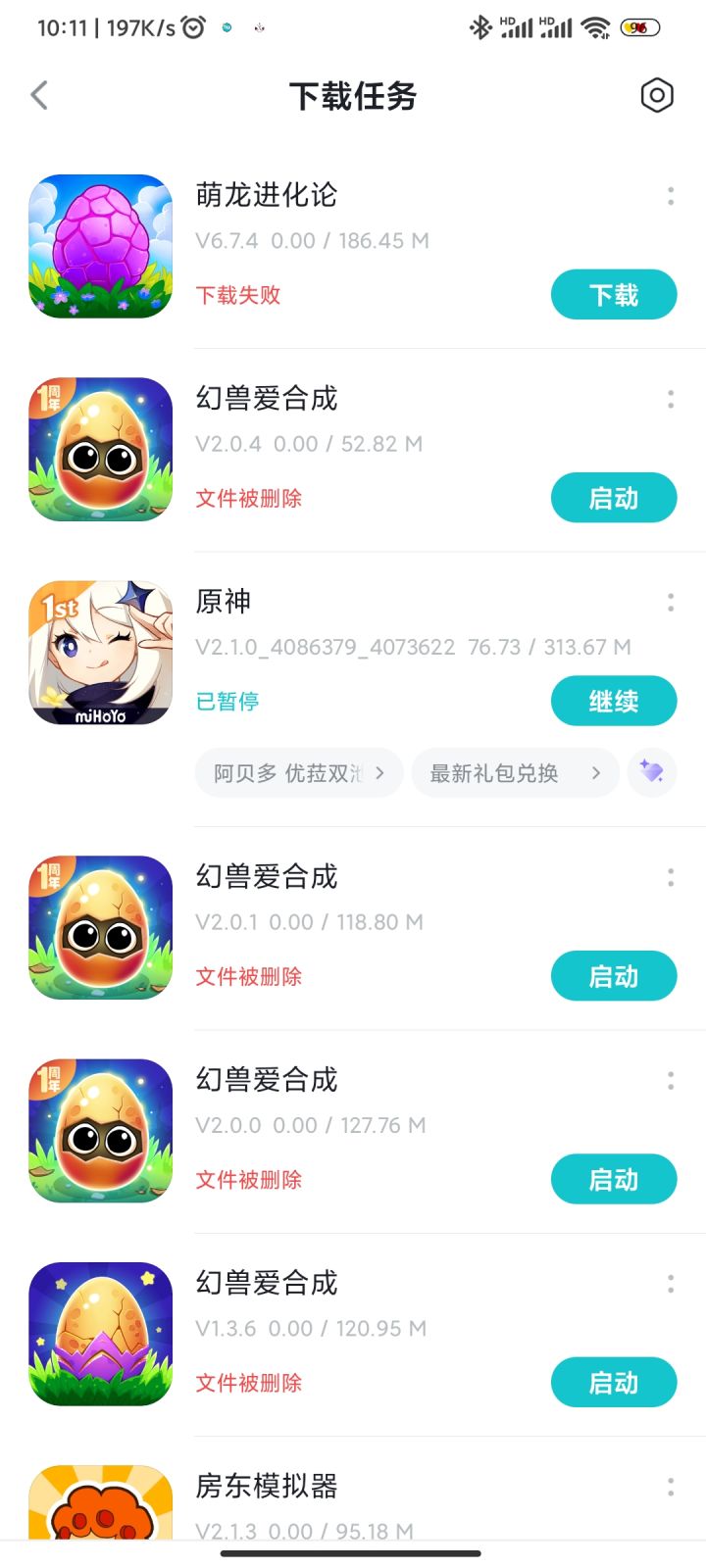
Task: Open overflow menu for 房东模拟器
Action: [x=671, y=1487]
